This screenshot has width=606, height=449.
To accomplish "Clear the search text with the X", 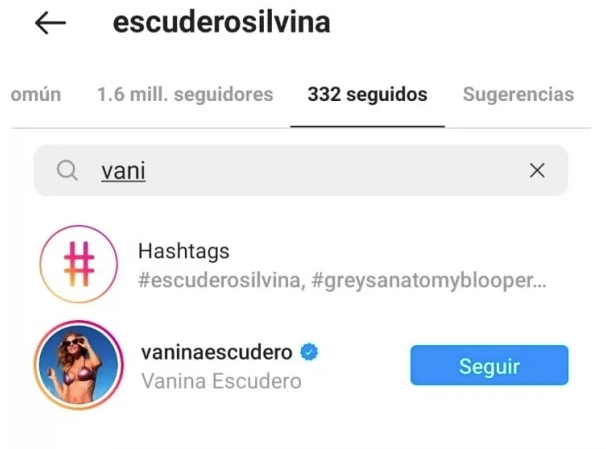I will 537,171.
